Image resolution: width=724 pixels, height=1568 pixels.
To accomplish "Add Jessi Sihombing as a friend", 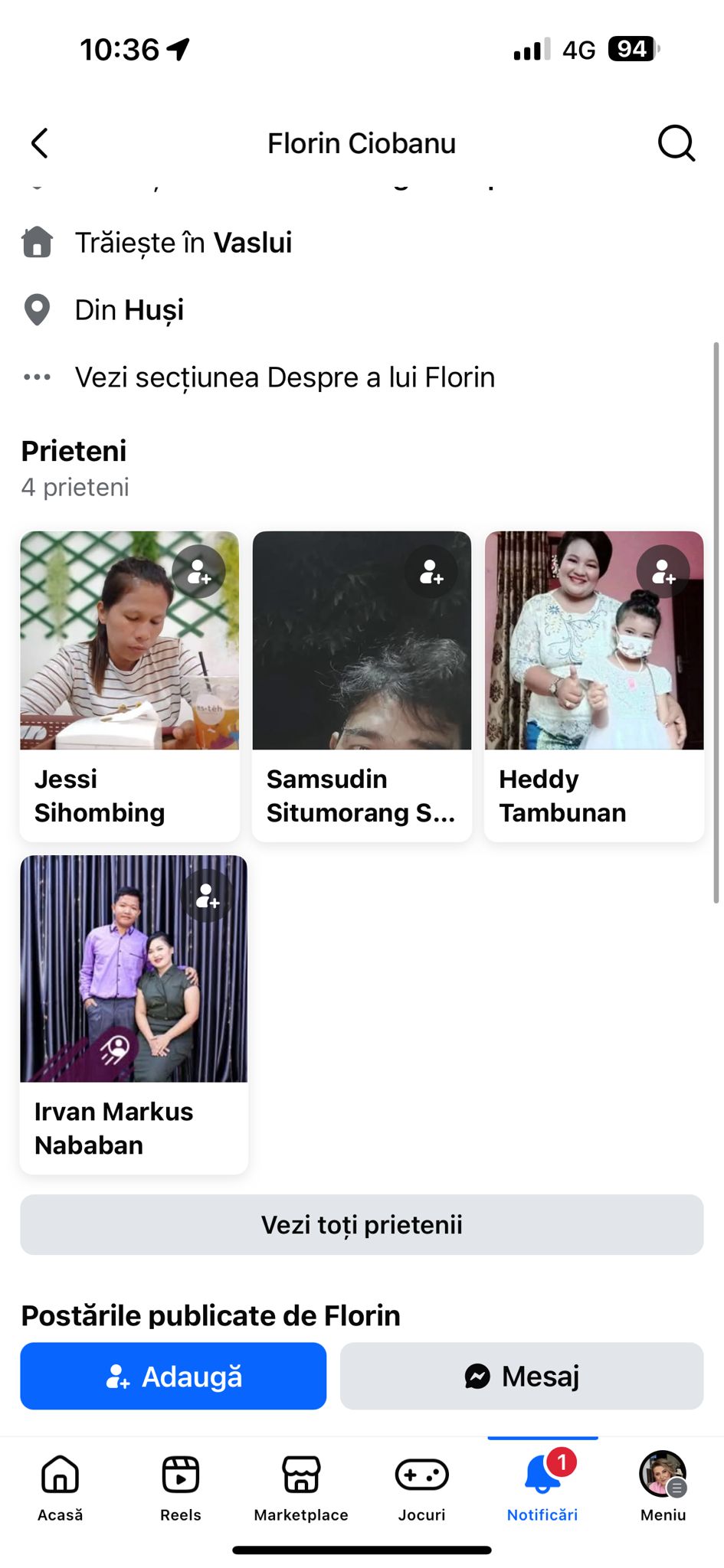I will tap(199, 571).
